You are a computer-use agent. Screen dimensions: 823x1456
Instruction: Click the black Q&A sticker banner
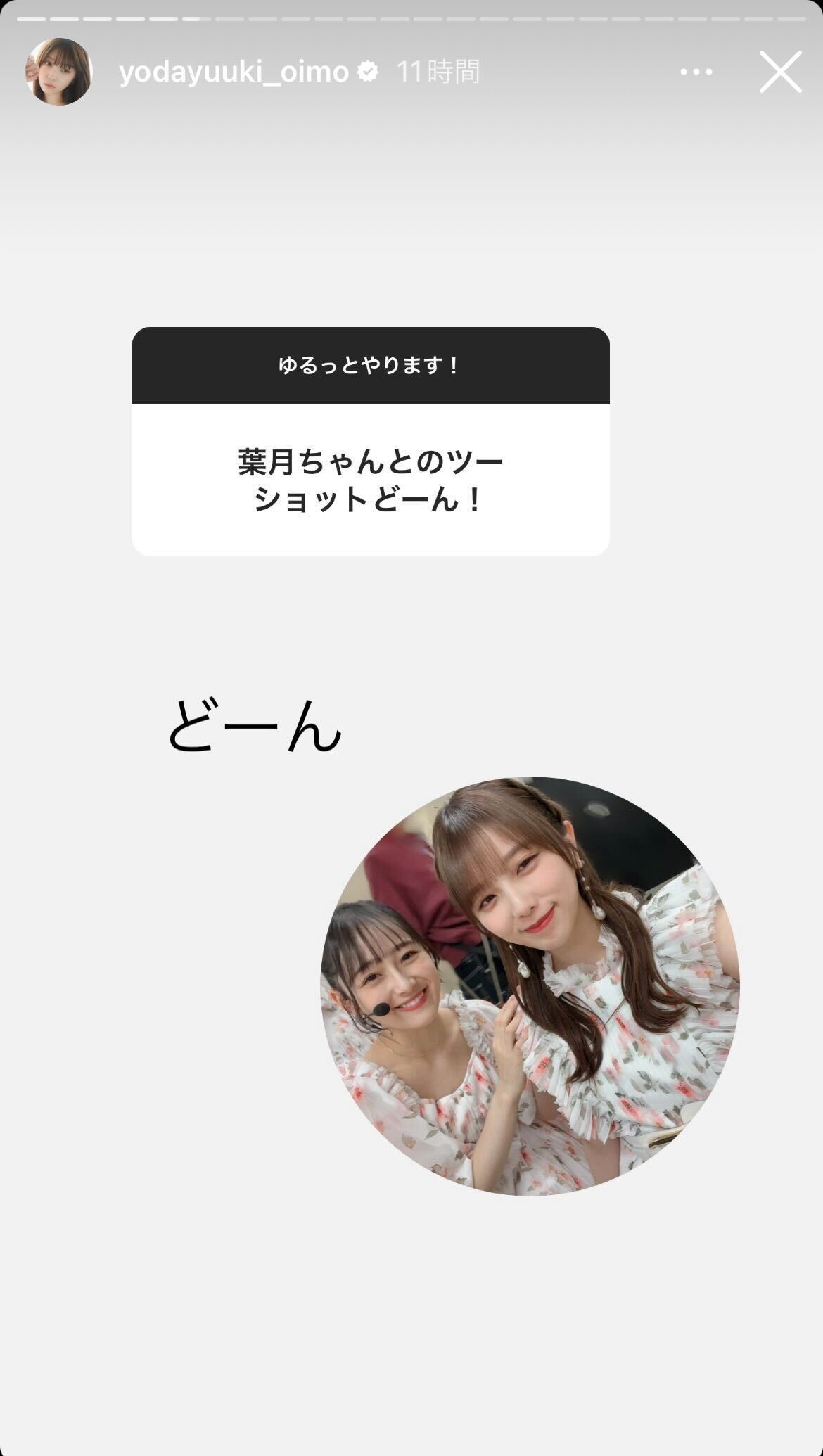pos(371,365)
